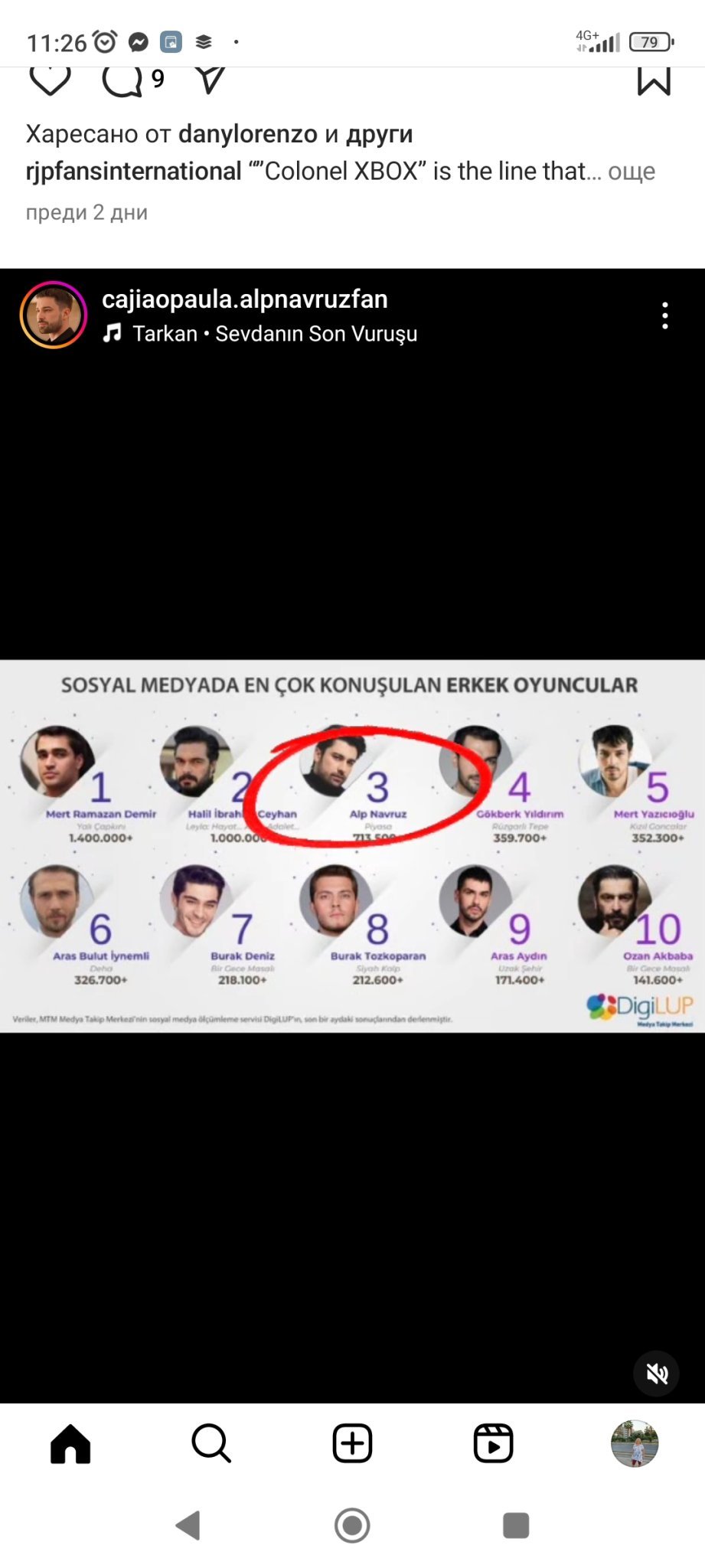This screenshot has height=1568, width=705.
Task: Create a new post
Action: [x=352, y=1444]
